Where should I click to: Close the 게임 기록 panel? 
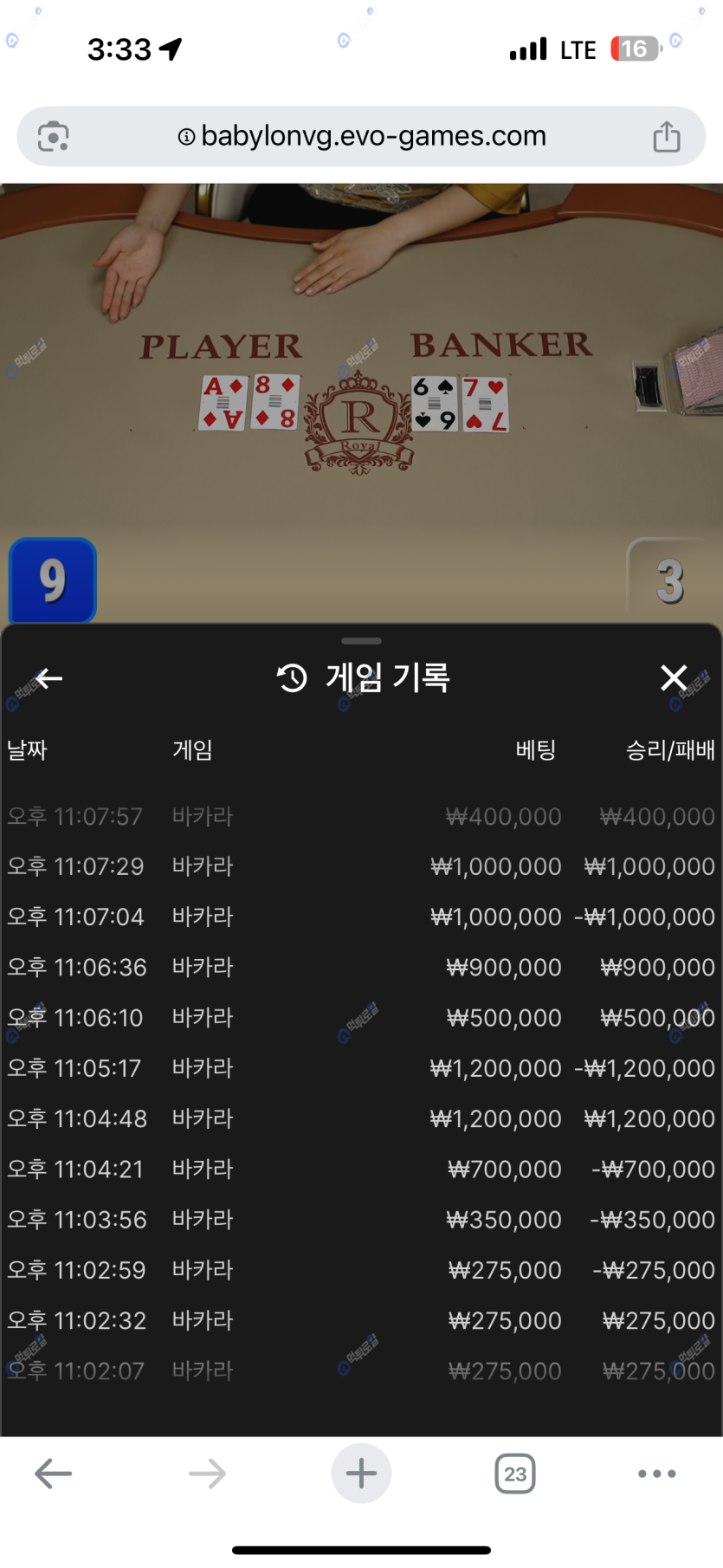[x=674, y=677]
